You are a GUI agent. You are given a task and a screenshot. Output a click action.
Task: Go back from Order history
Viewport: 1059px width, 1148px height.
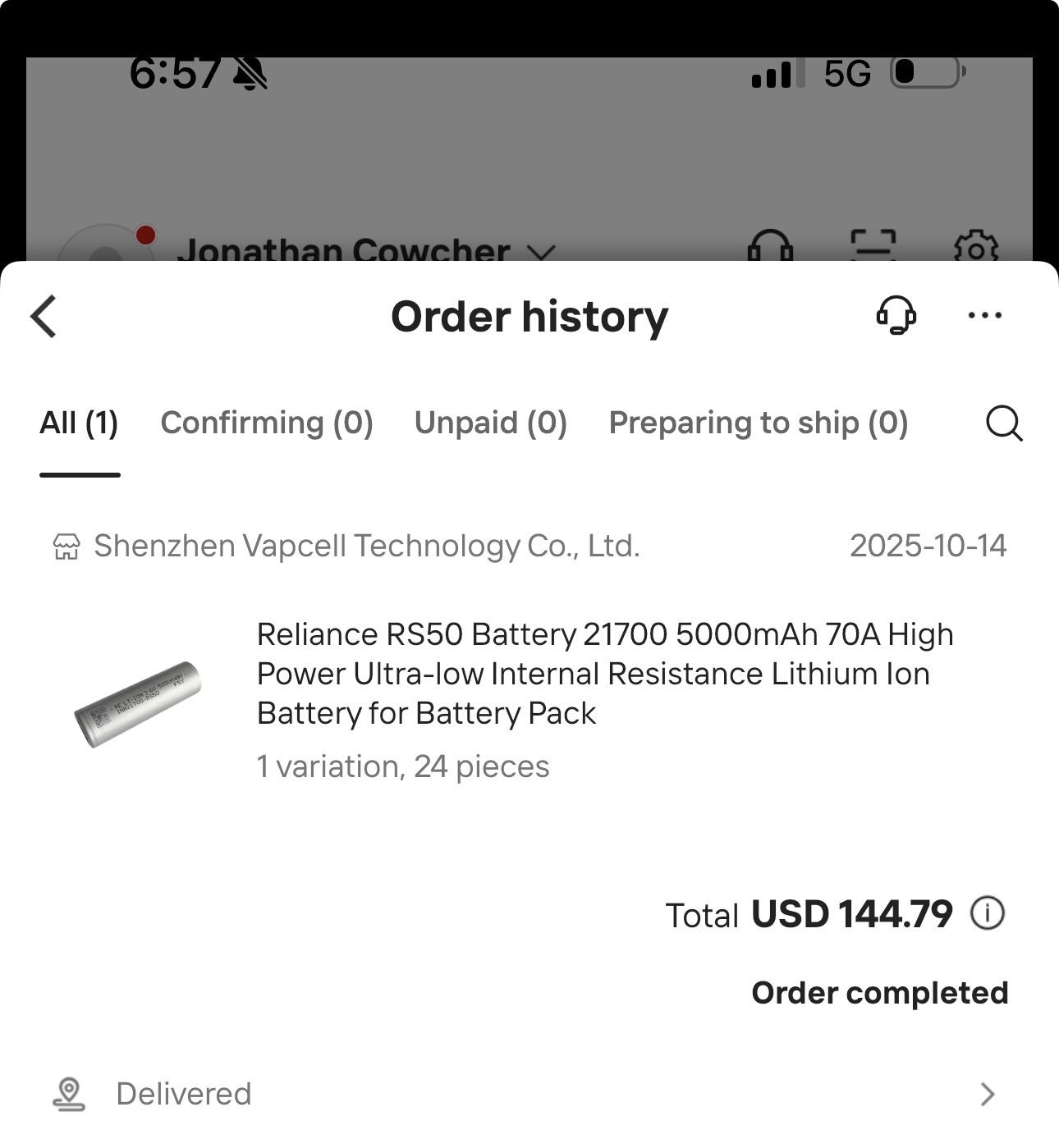(x=44, y=317)
